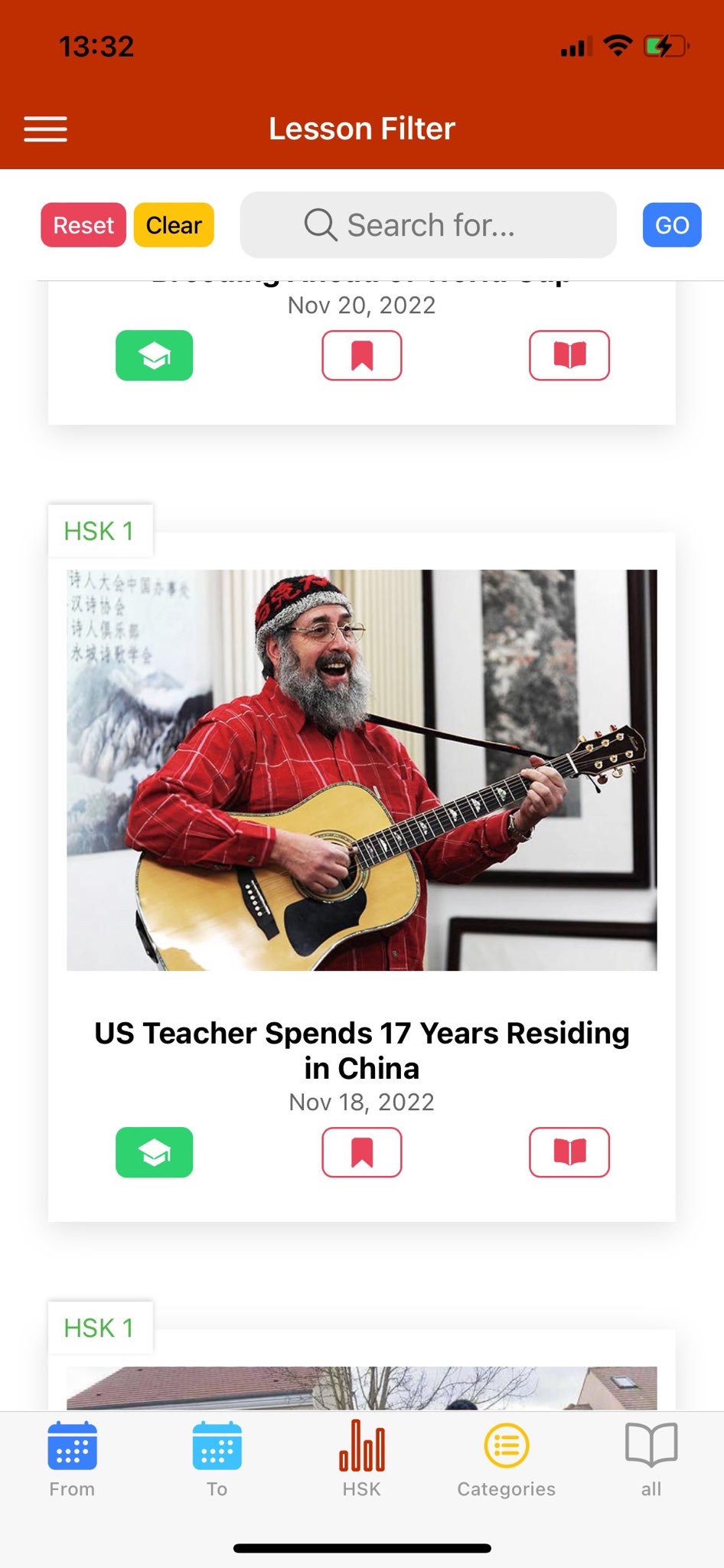Hit the blue GO button
The image size is (724, 1568).
[x=672, y=225]
